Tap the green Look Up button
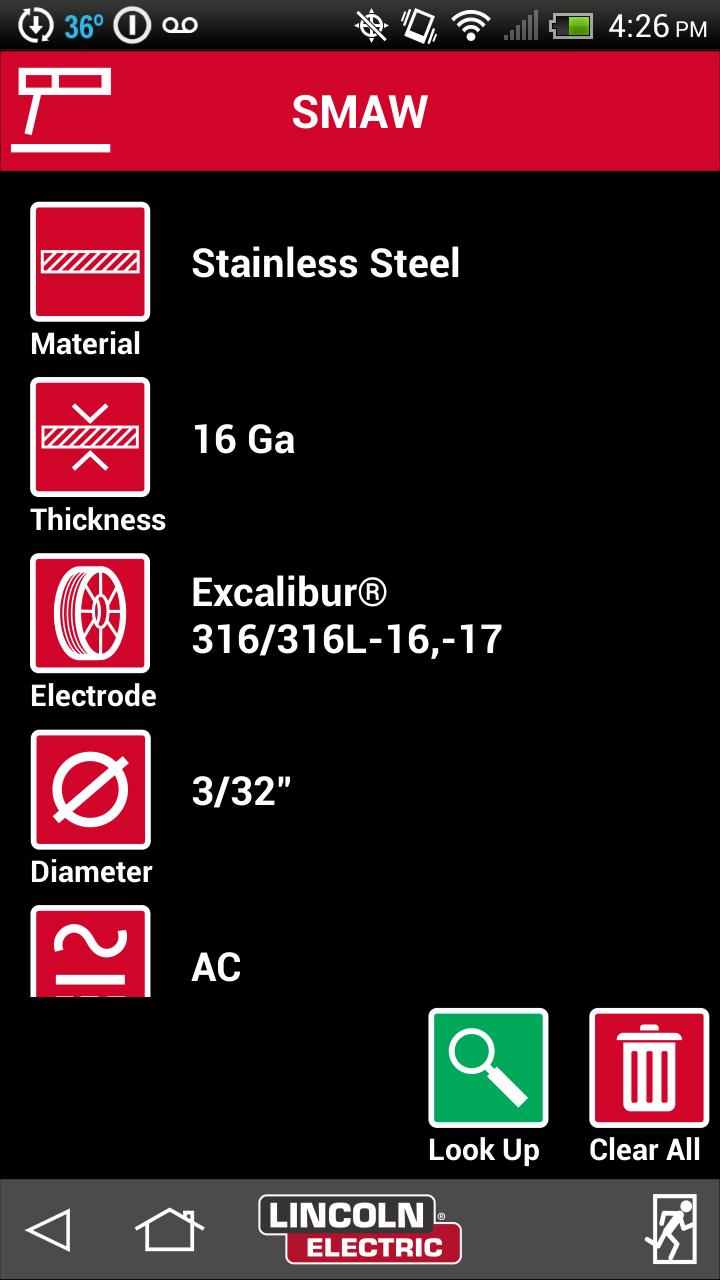Image resolution: width=720 pixels, height=1280 pixels. (488, 1068)
